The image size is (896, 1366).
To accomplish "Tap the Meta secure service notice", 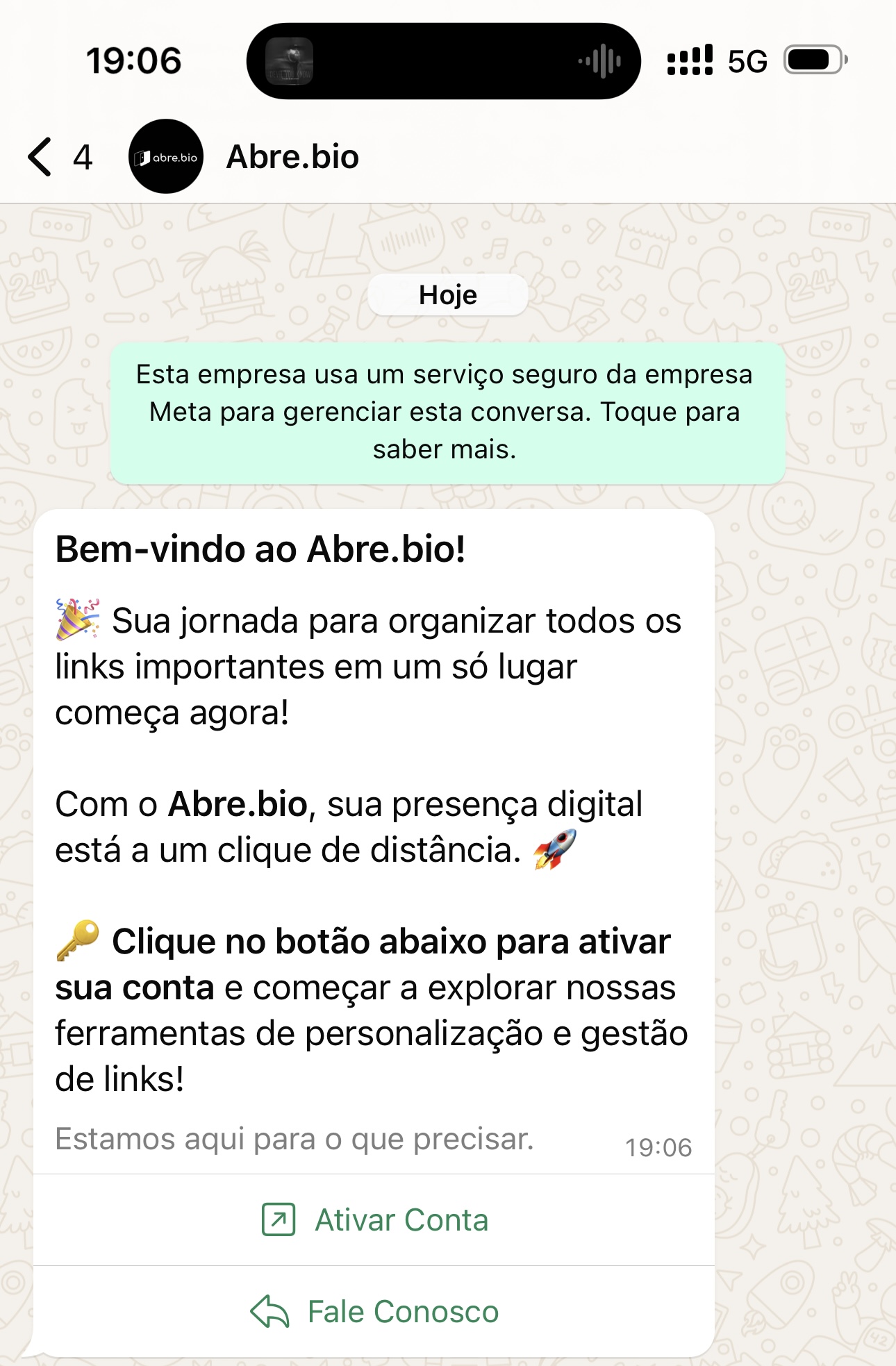I will point(447,413).
